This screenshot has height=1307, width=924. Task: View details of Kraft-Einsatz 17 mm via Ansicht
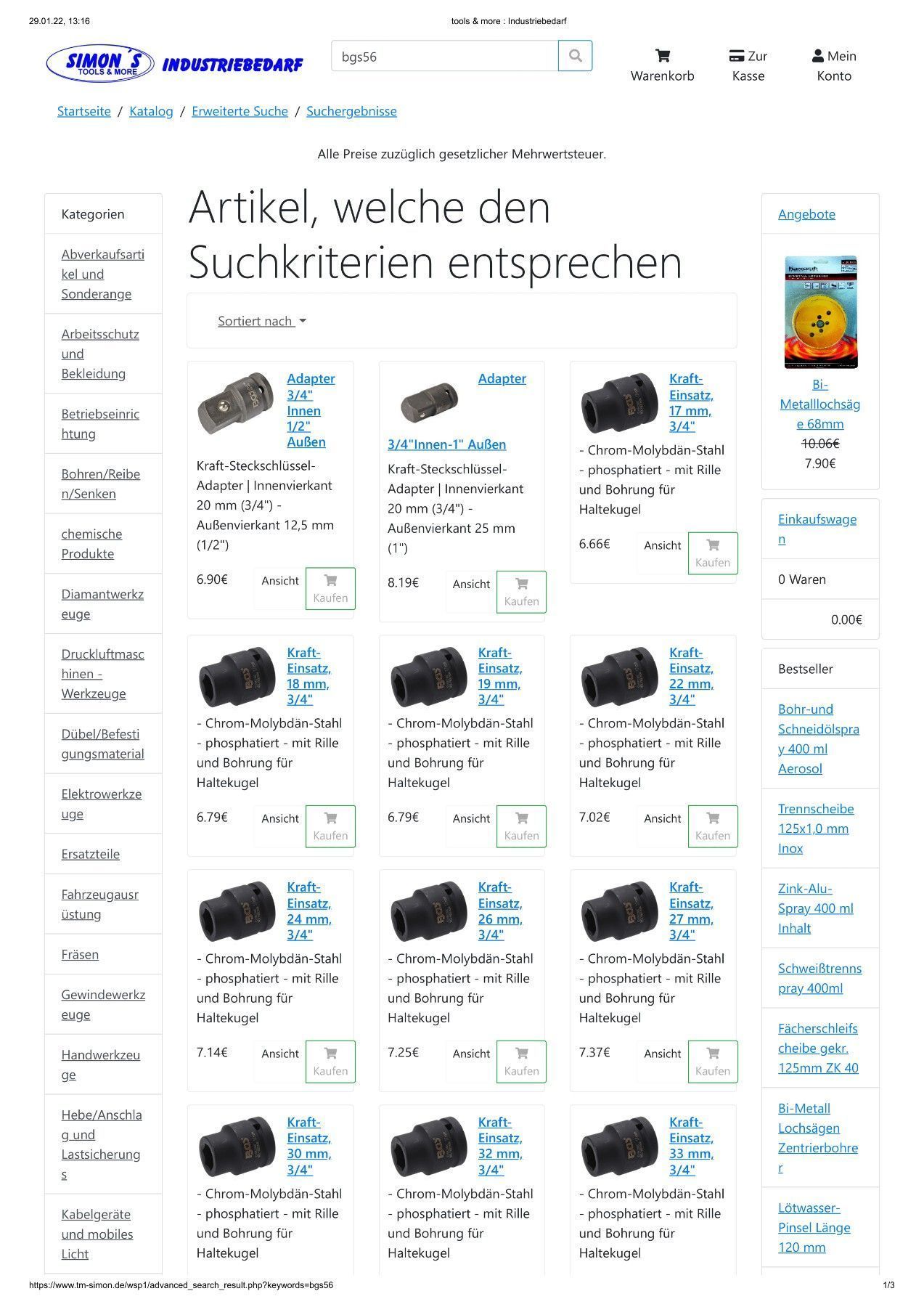click(662, 545)
